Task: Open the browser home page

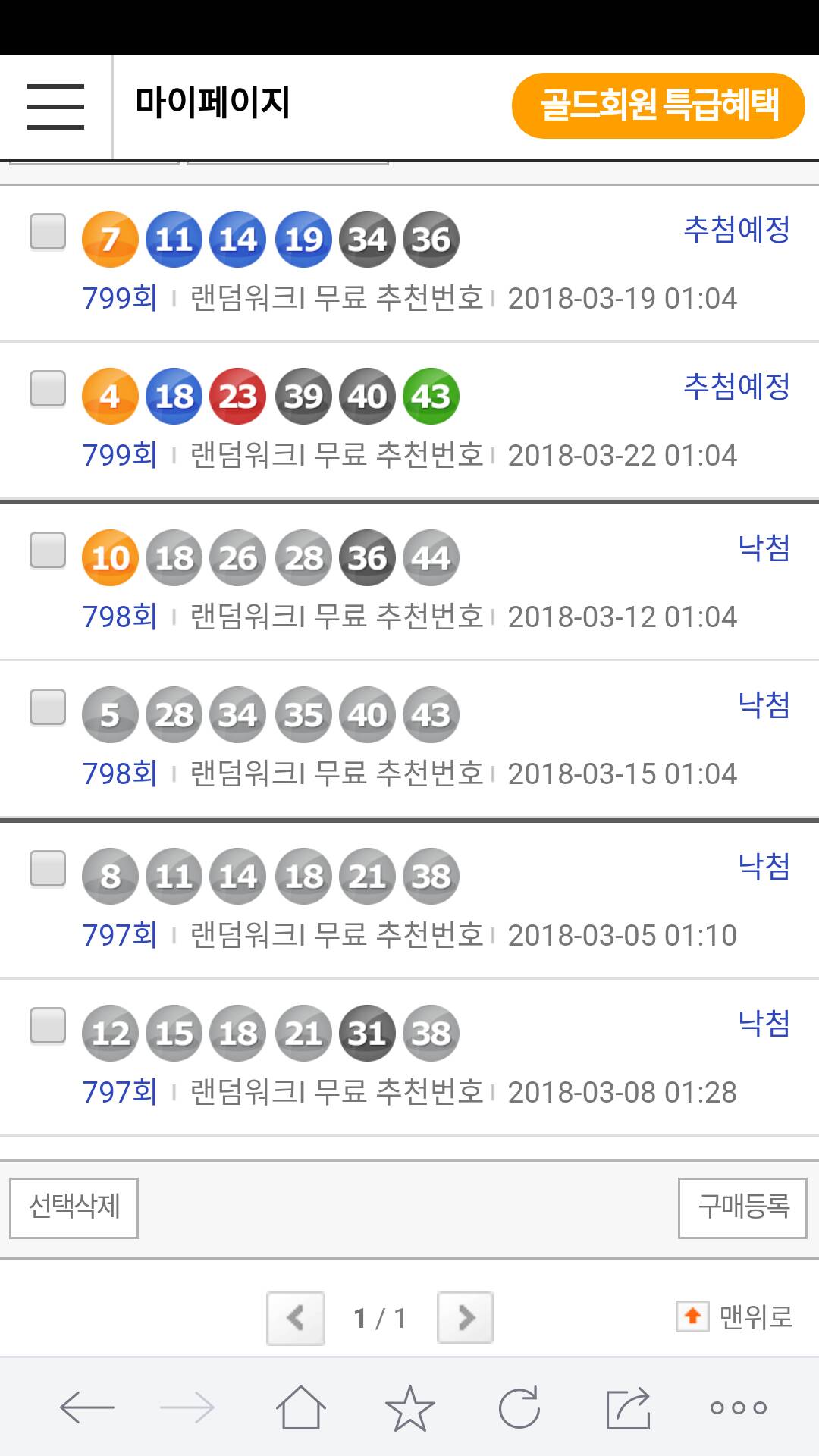Action: 301,1407
